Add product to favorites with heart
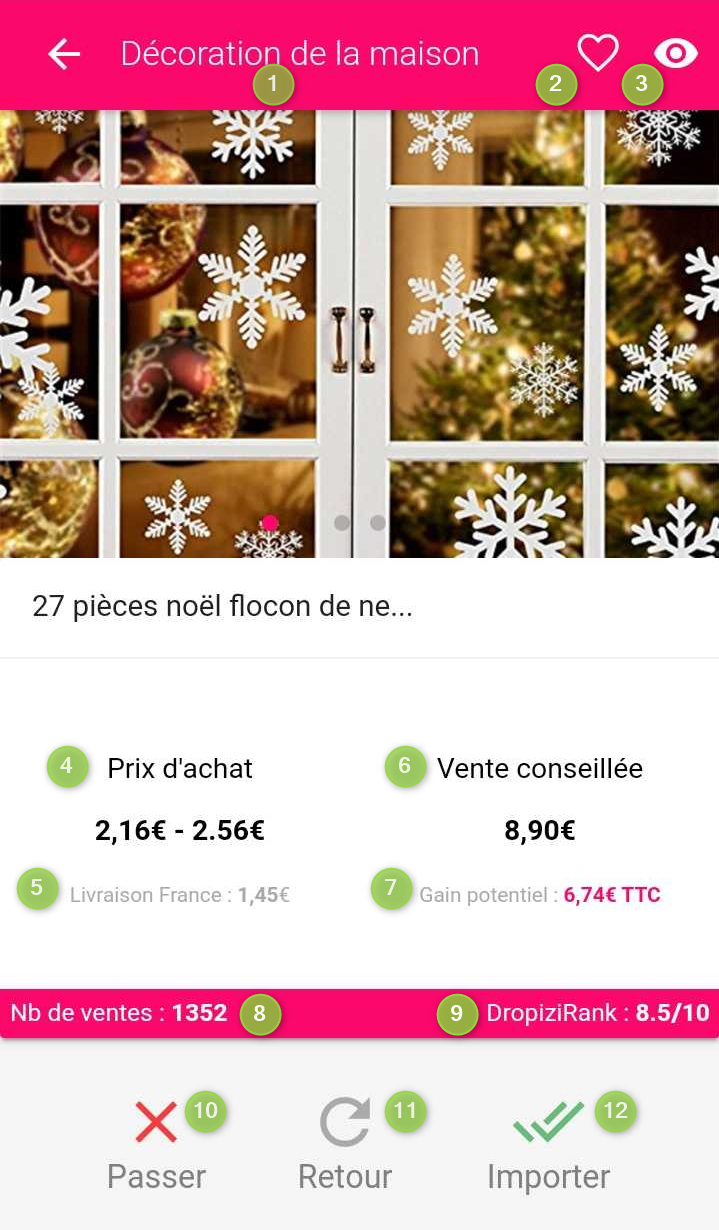The height and width of the screenshot is (1230, 719). click(x=598, y=52)
